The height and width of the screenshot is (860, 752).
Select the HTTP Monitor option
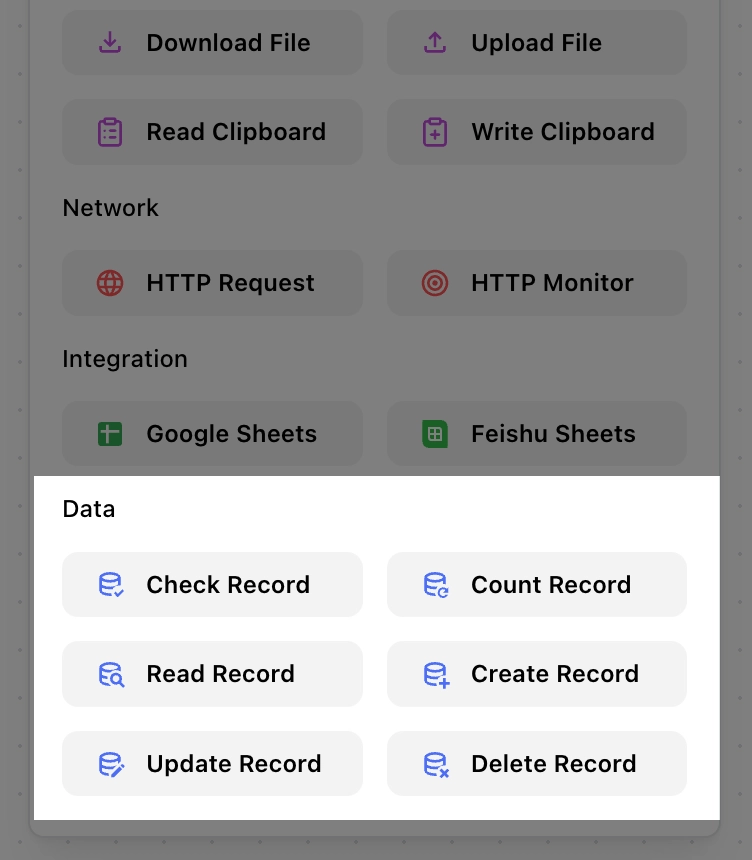point(536,283)
